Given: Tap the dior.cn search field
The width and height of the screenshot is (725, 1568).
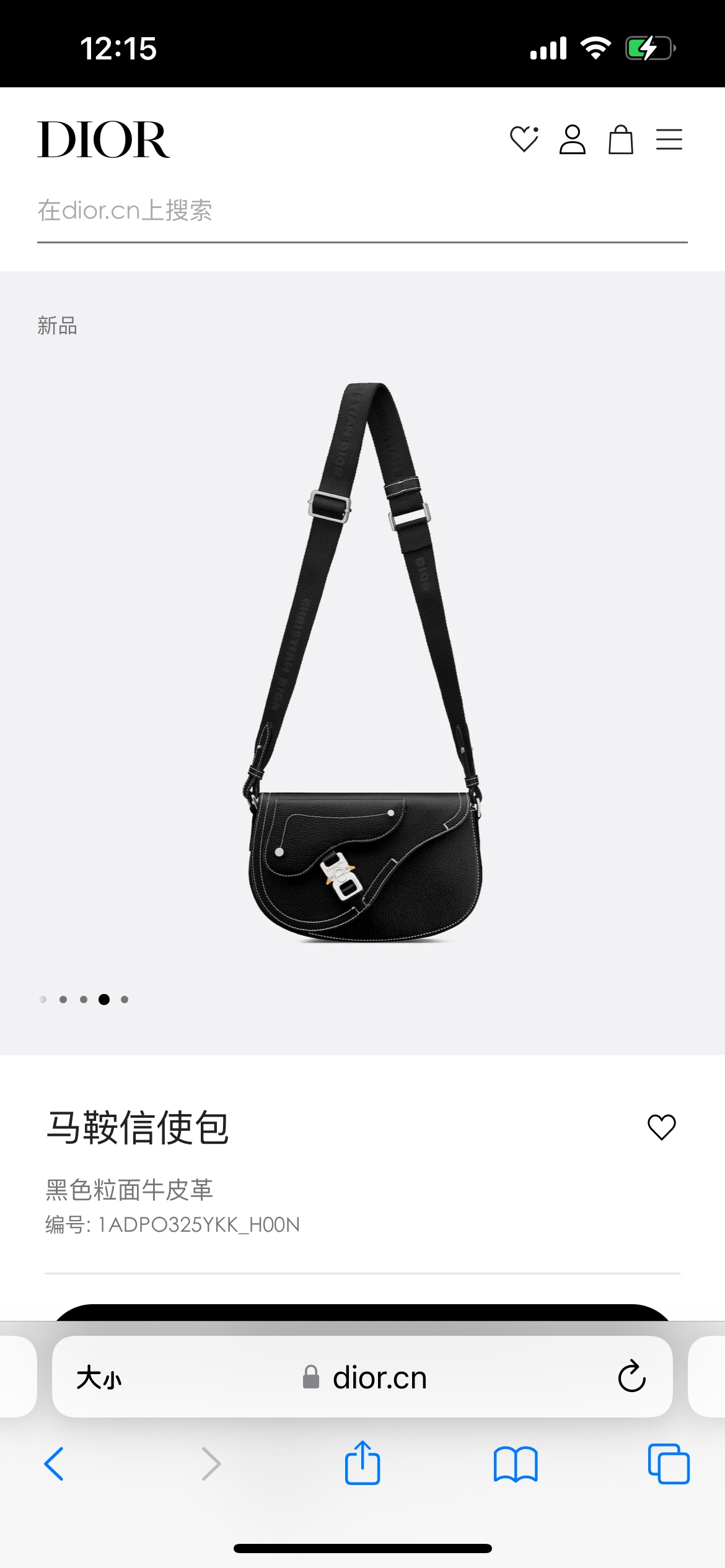Looking at the screenshot, I should pos(362,211).
